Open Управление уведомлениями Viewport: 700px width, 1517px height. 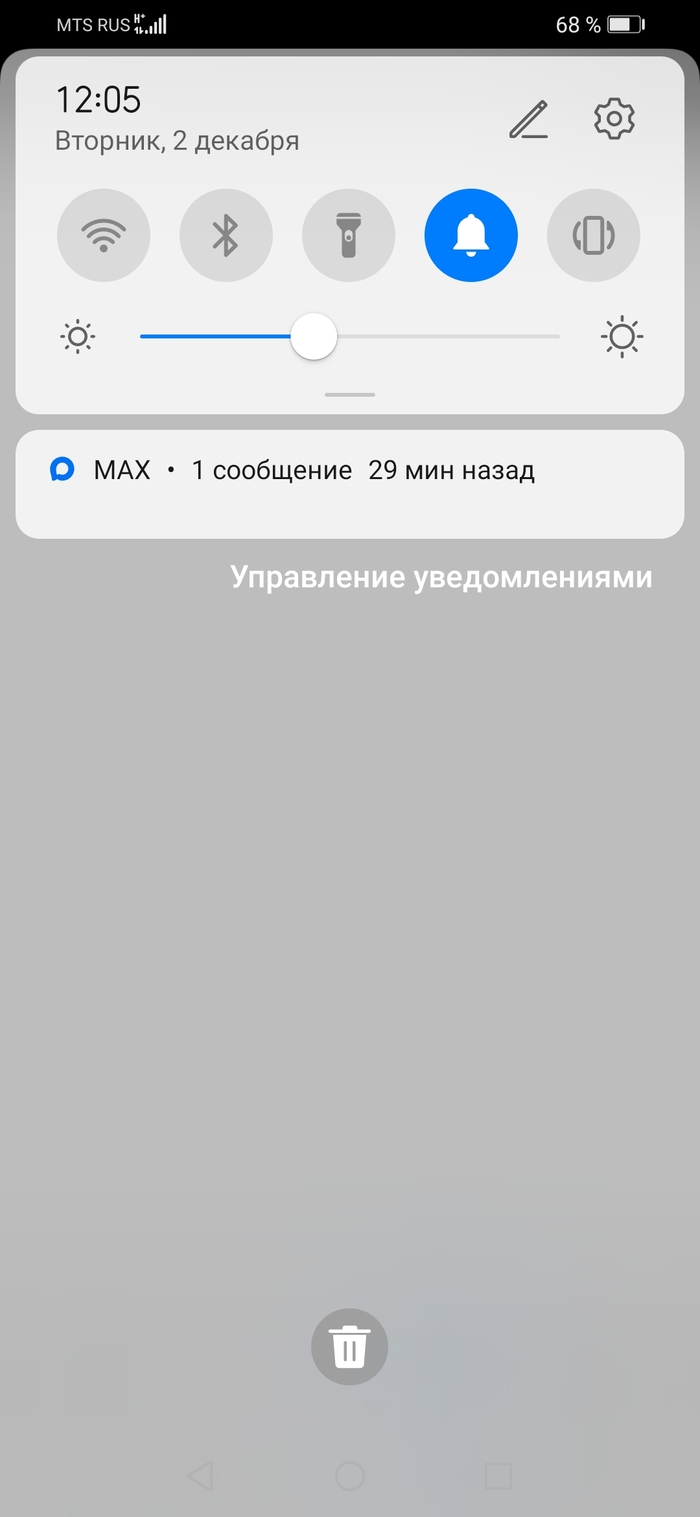click(441, 577)
